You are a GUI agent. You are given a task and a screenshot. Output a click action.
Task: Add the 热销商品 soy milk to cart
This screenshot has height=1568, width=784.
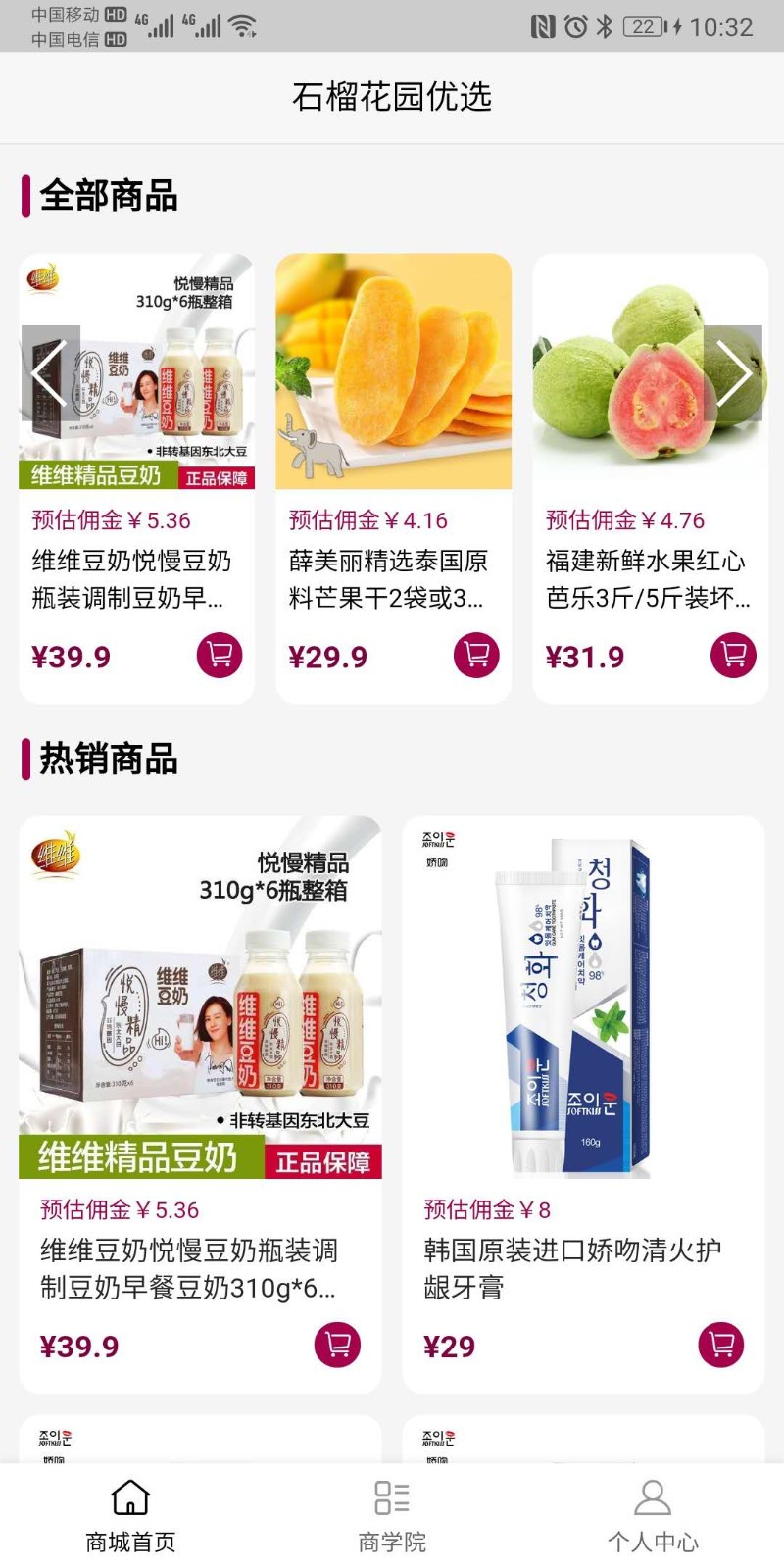pyautogui.click(x=337, y=1345)
